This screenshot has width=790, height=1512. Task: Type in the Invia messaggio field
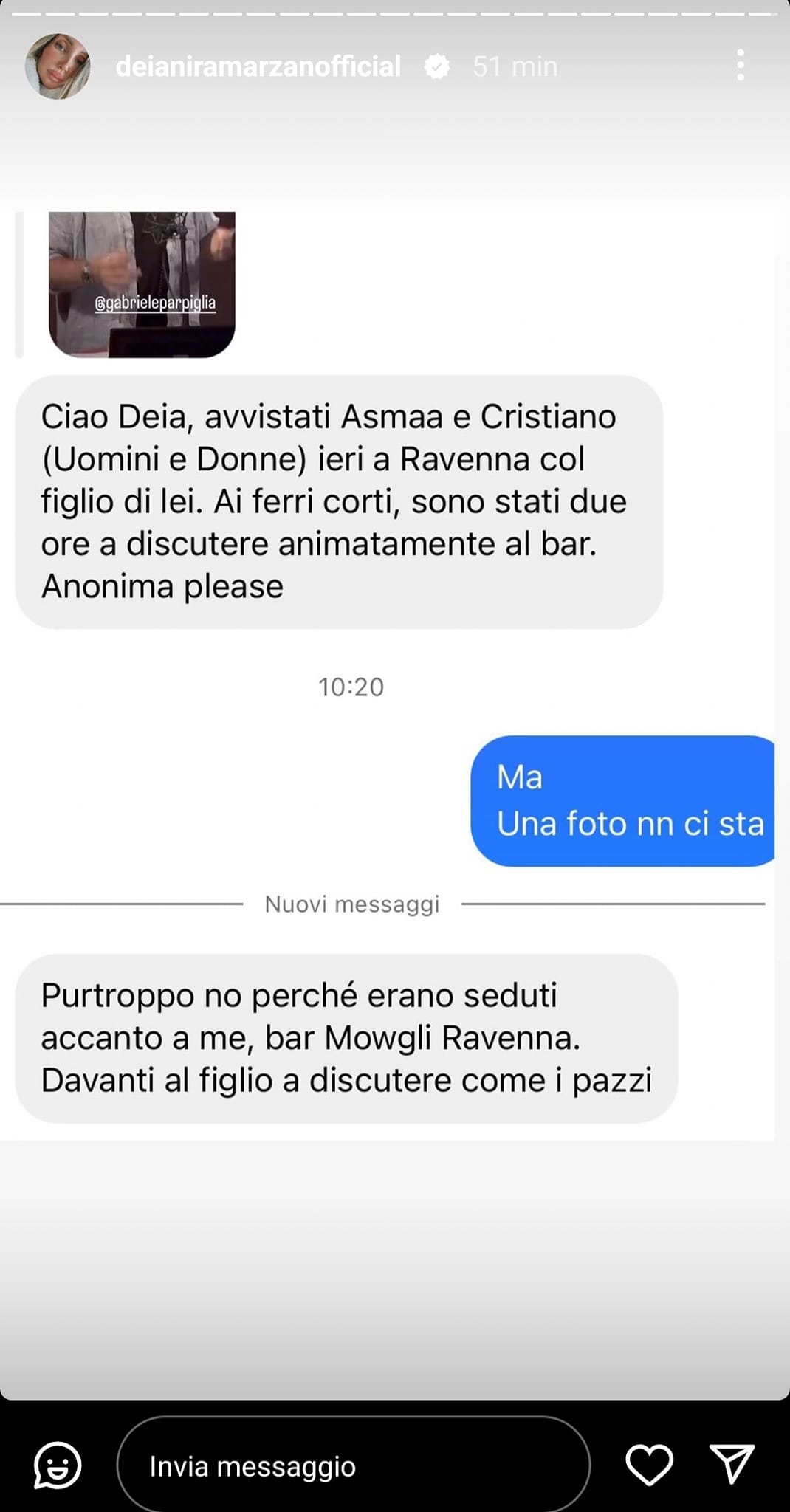(x=354, y=1465)
